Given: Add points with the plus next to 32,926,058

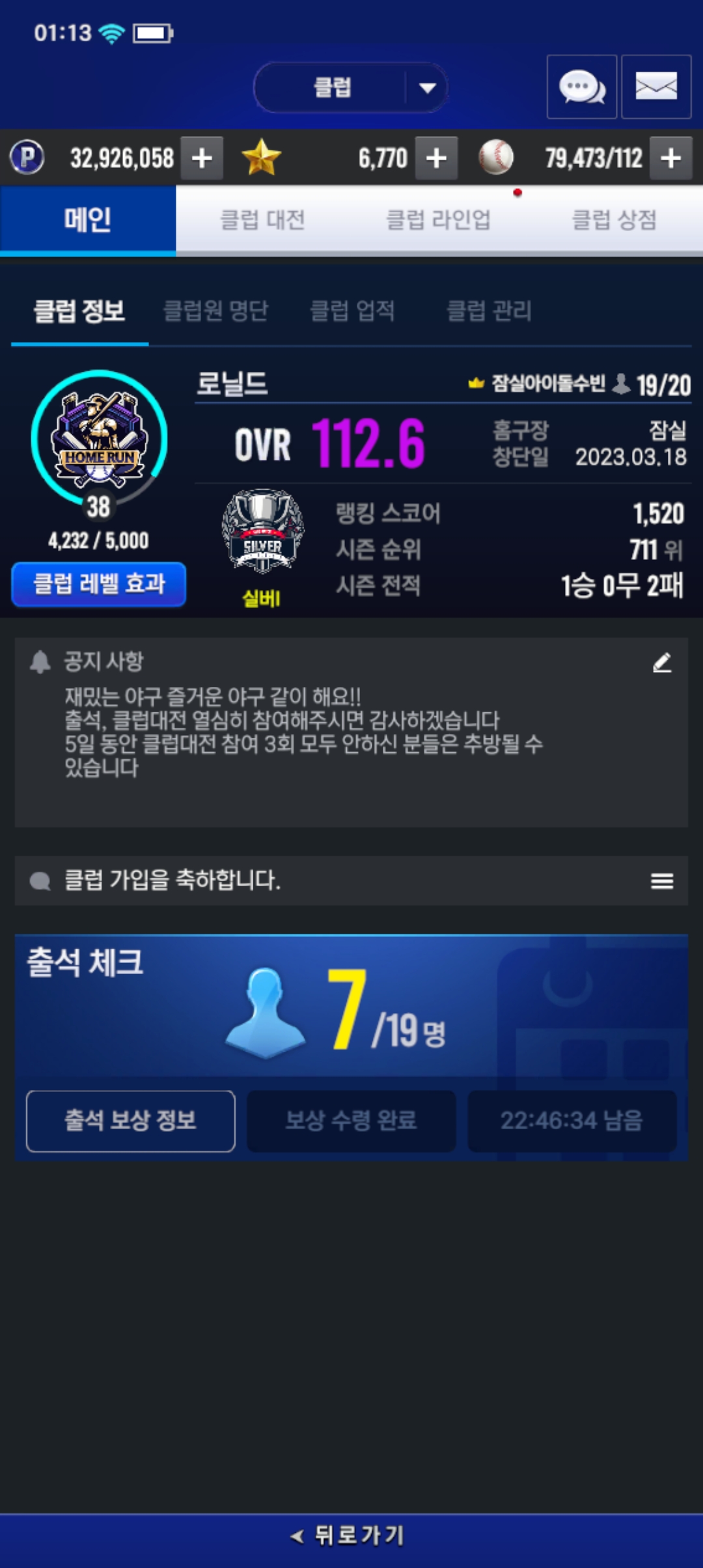Looking at the screenshot, I should (x=202, y=158).
